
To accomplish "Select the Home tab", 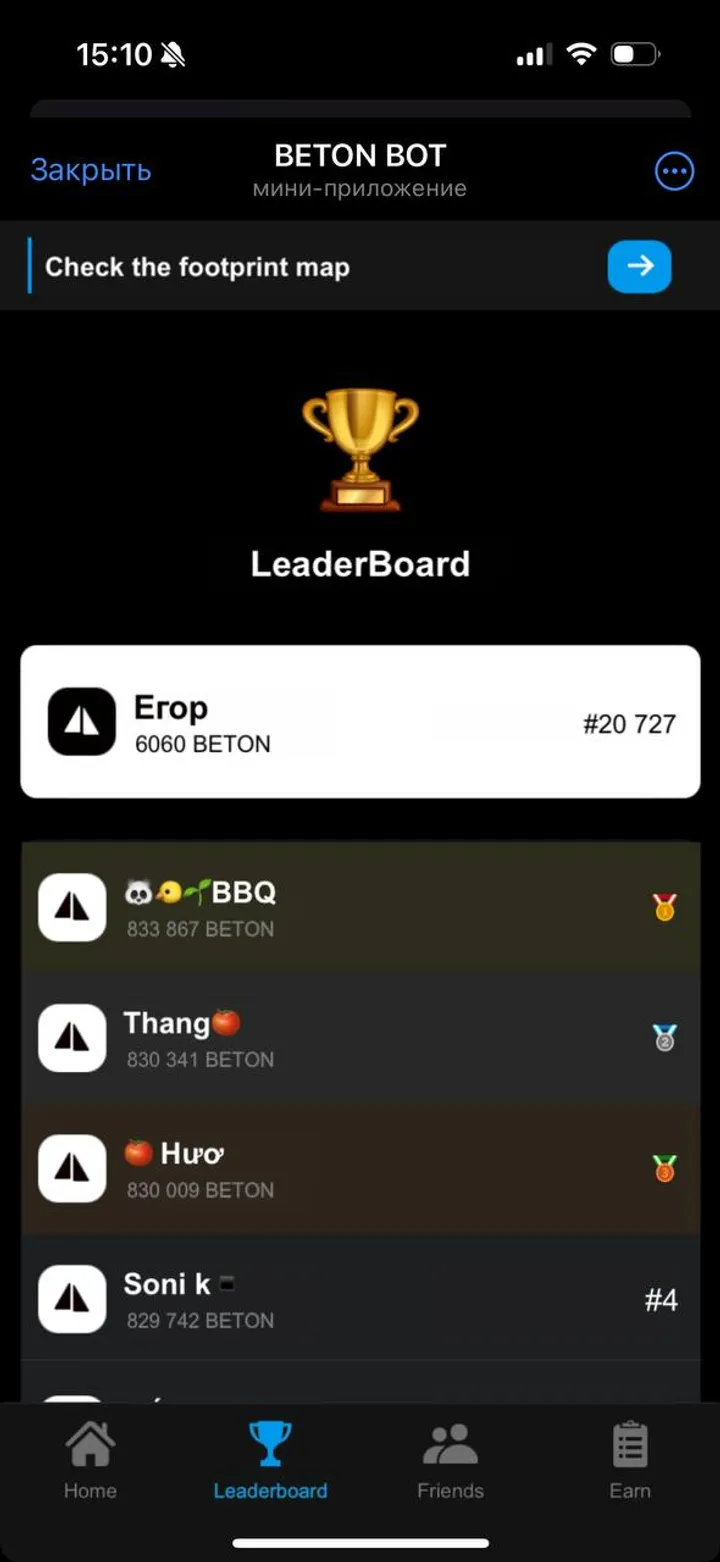I will point(90,1460).
